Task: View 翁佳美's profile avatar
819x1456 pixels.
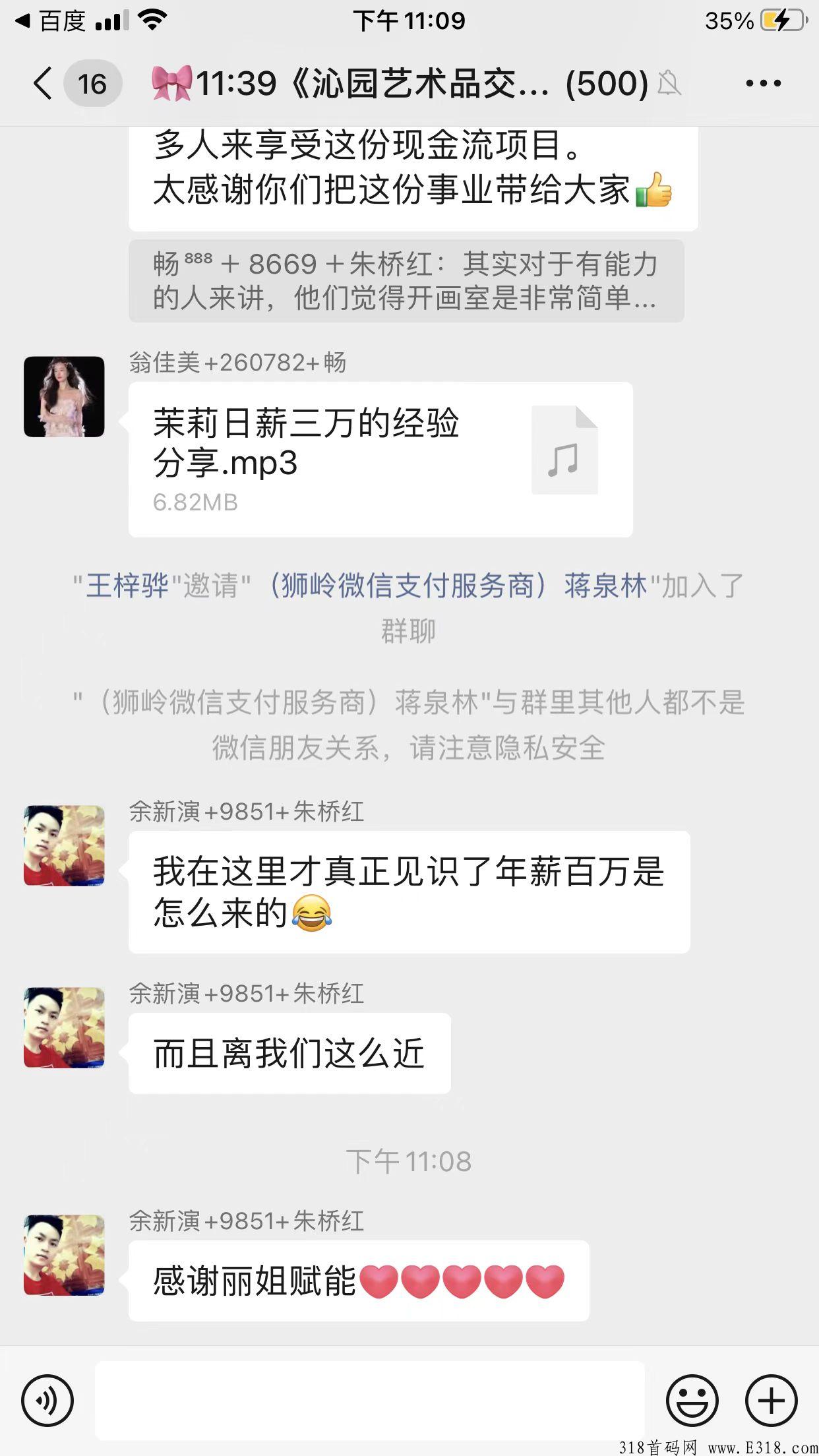Action: point(64,397)
